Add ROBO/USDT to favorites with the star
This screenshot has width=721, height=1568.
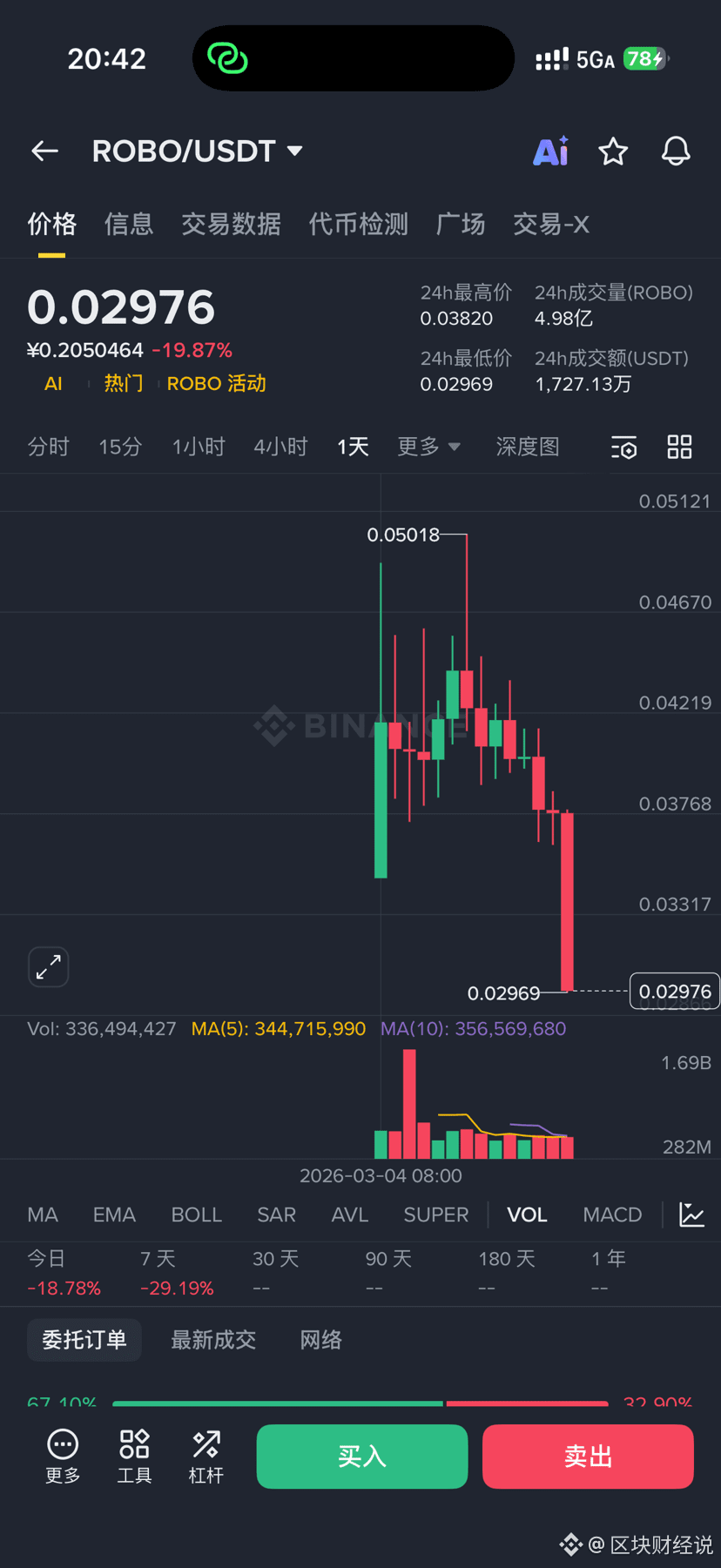pyautogui.click(x=613, y=151)
